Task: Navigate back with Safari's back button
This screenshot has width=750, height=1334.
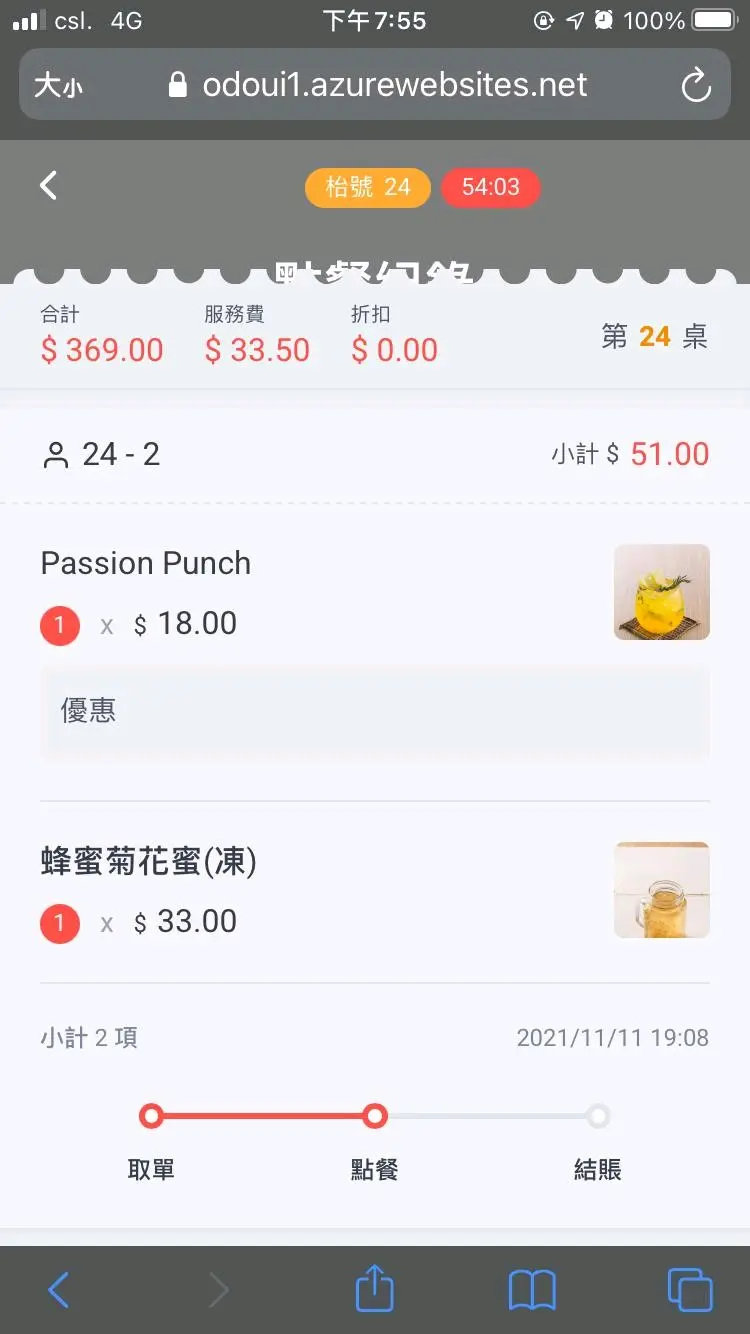Action: point(59,1290)
